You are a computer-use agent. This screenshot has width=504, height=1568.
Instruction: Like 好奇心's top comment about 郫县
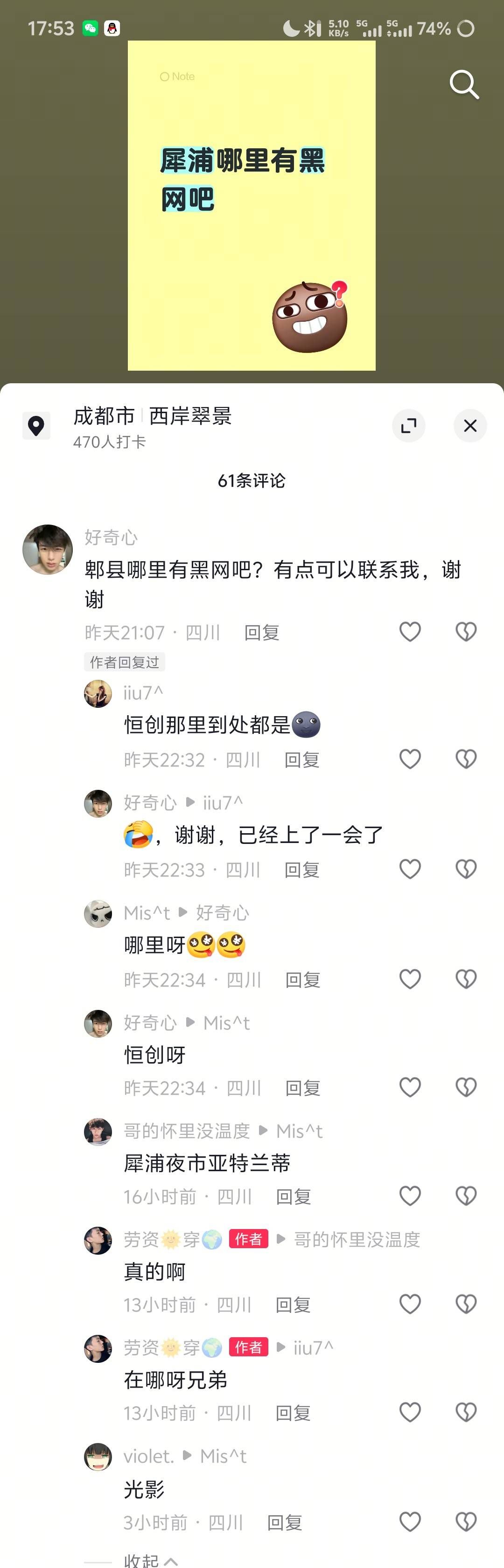pos(410,632)
